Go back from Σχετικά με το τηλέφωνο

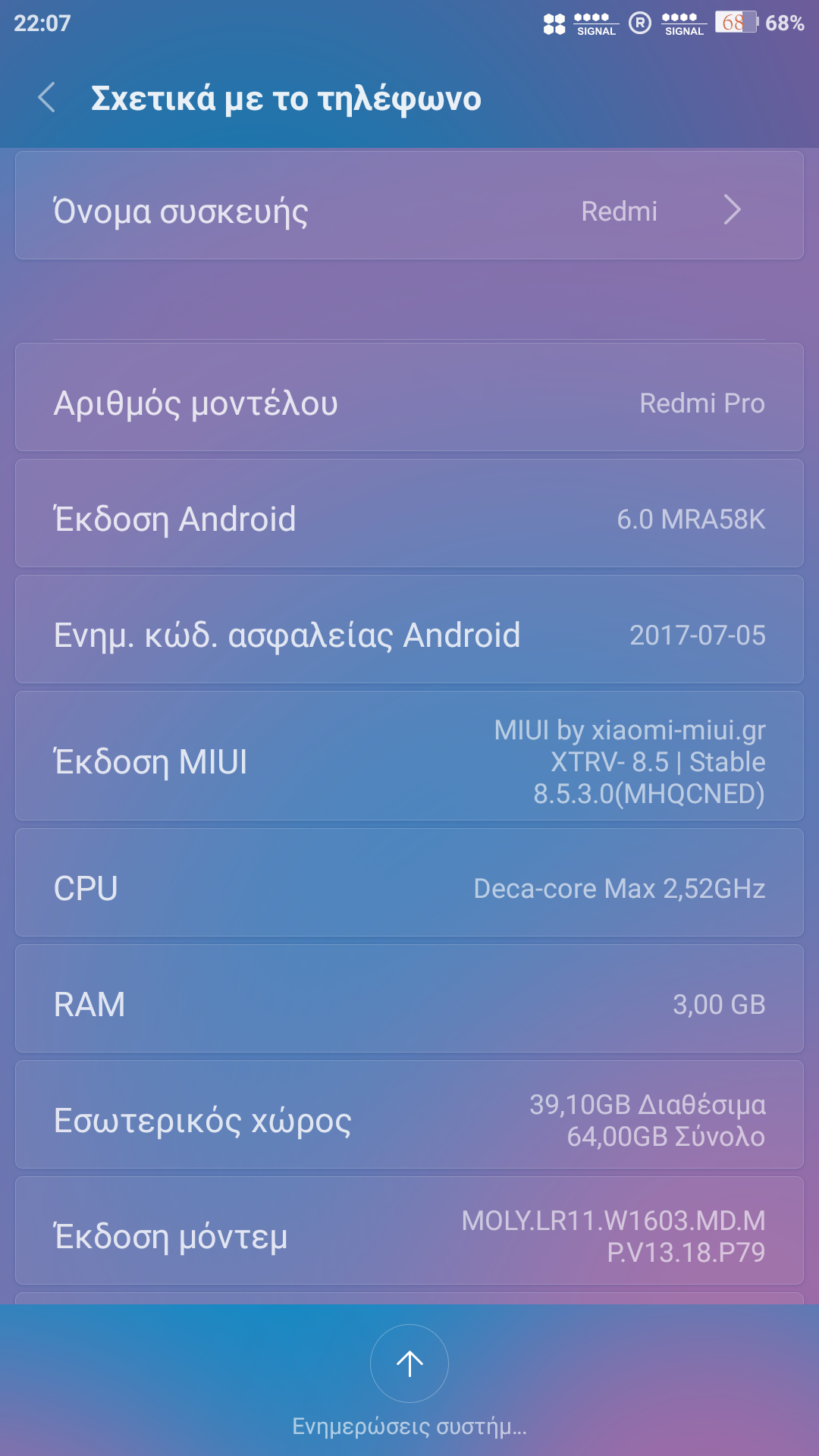coord(47,98)
